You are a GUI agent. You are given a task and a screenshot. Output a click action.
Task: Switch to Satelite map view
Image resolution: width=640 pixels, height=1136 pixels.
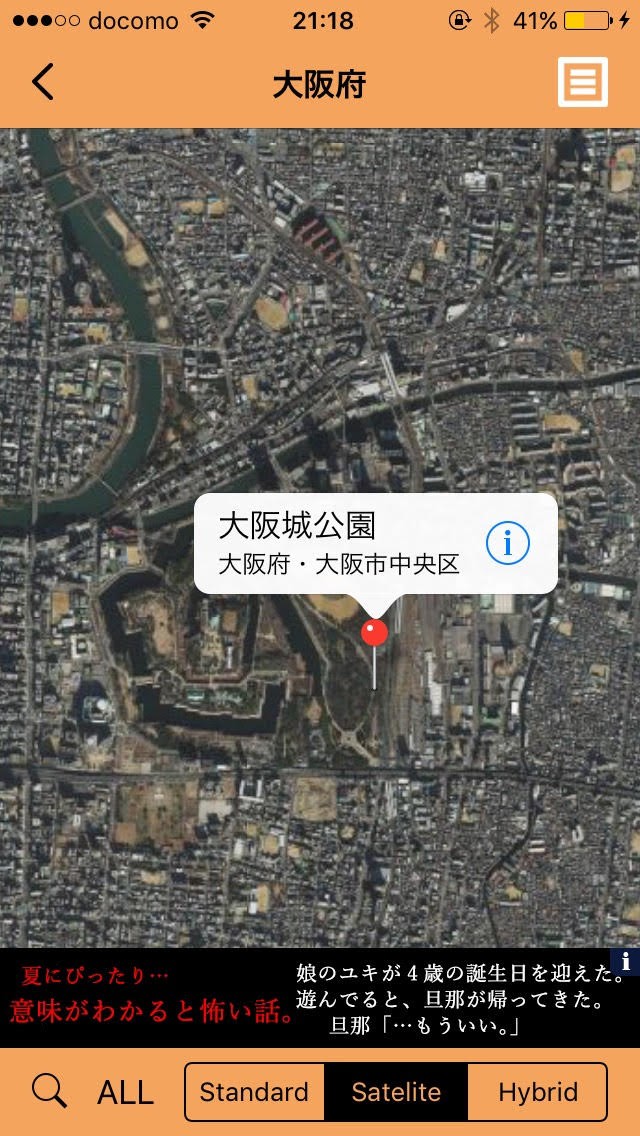pos(396,1092)
